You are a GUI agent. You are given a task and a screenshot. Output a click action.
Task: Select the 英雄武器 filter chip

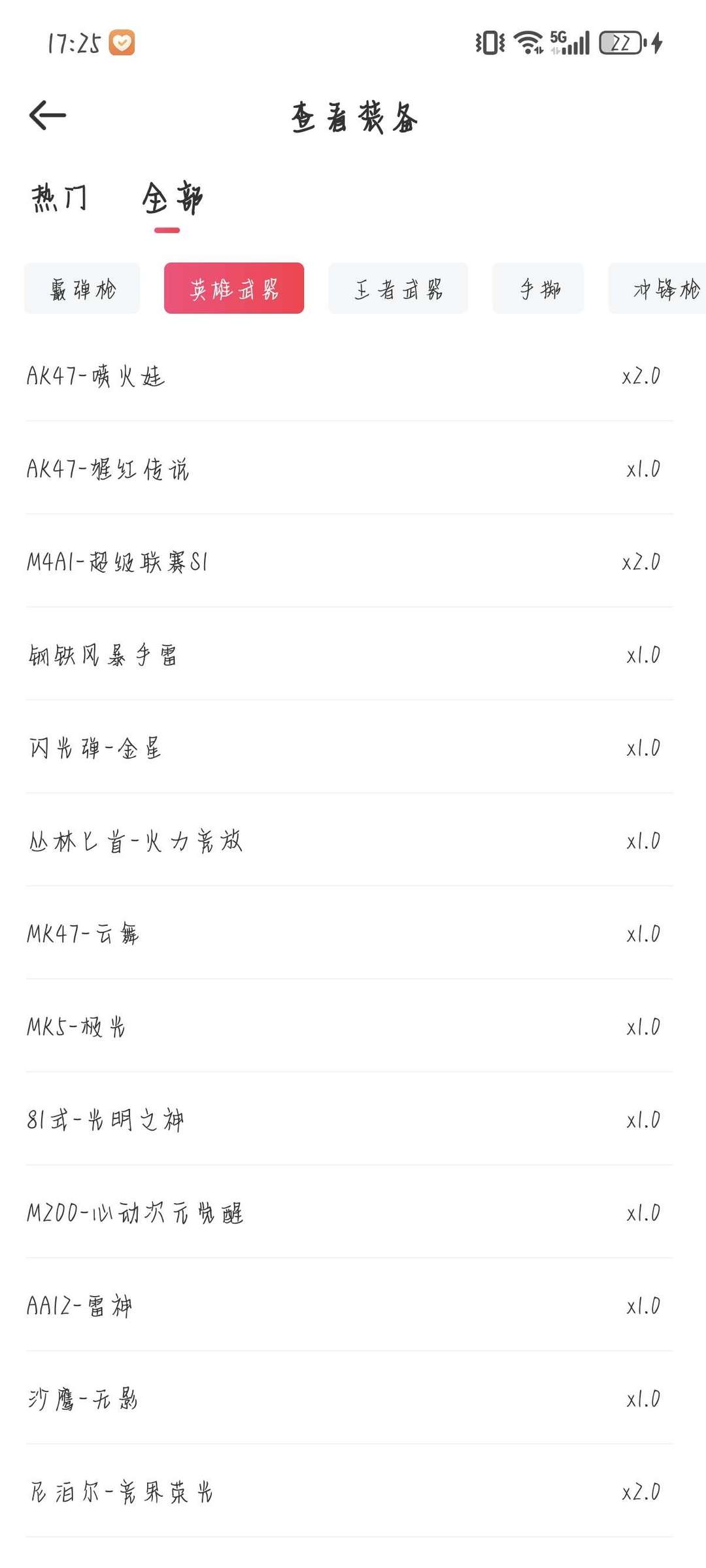pyautogui.click(x=234, y=288)
